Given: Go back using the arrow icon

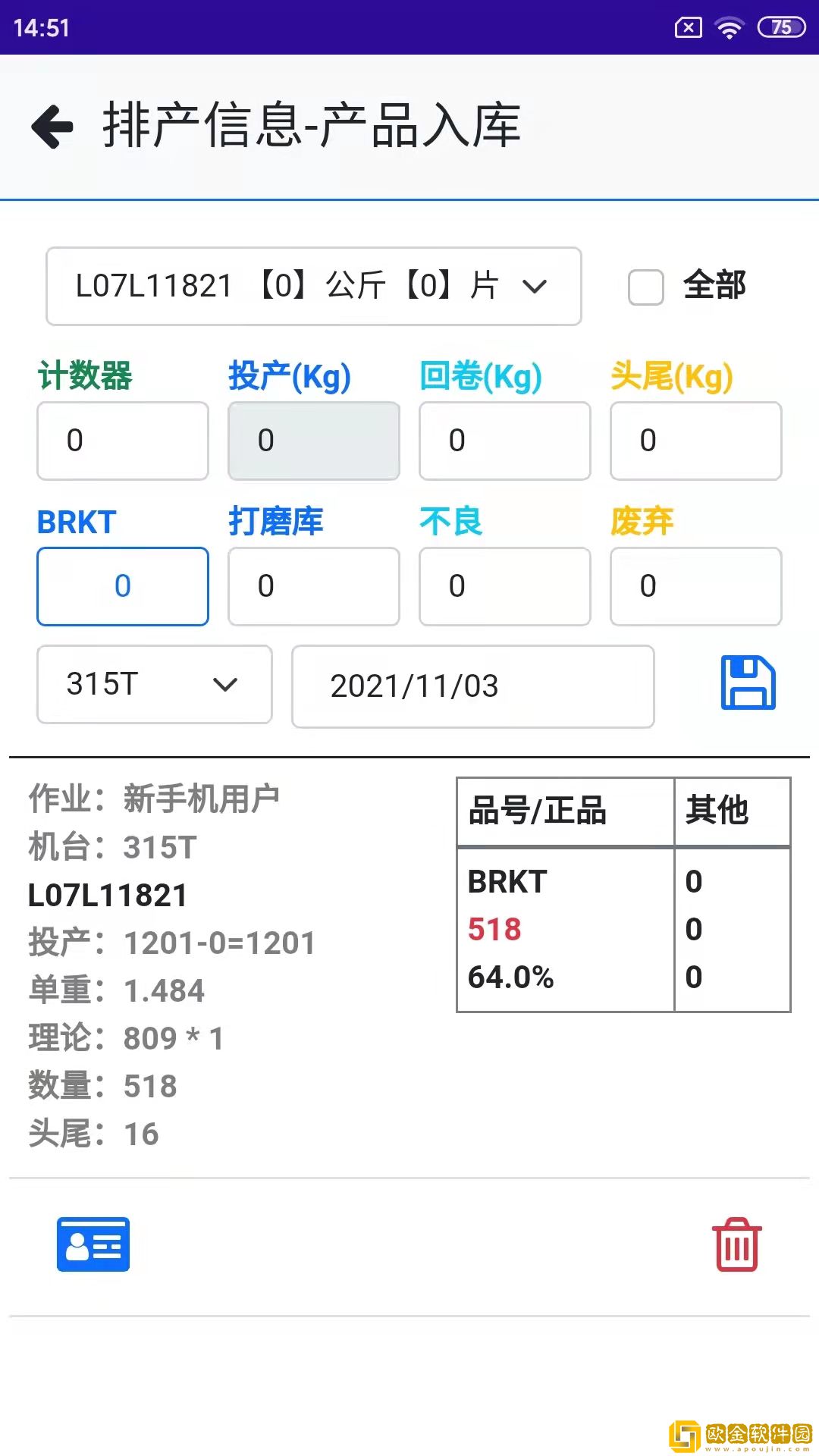Looking at the screenshot, I should 52,126.
